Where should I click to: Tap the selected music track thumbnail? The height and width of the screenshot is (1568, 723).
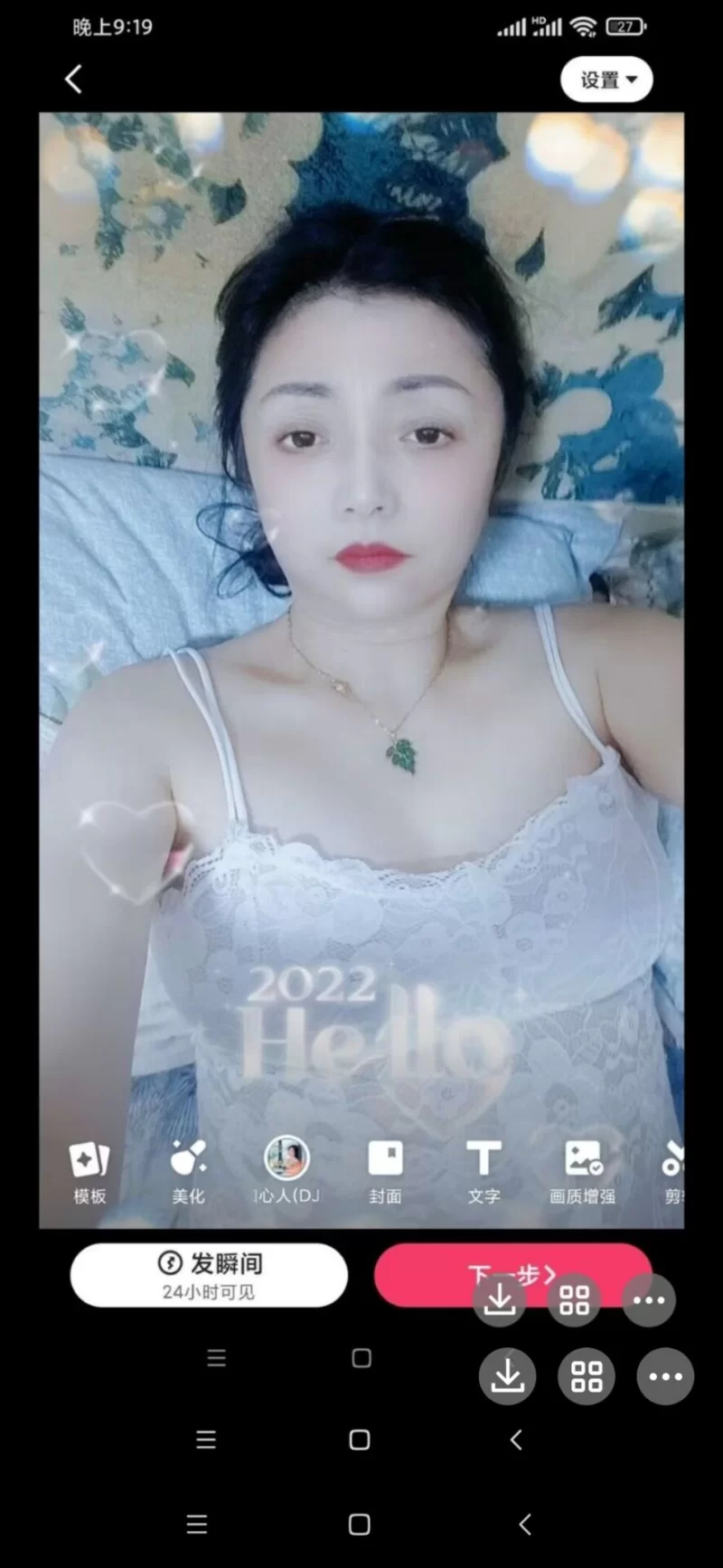286,1159
